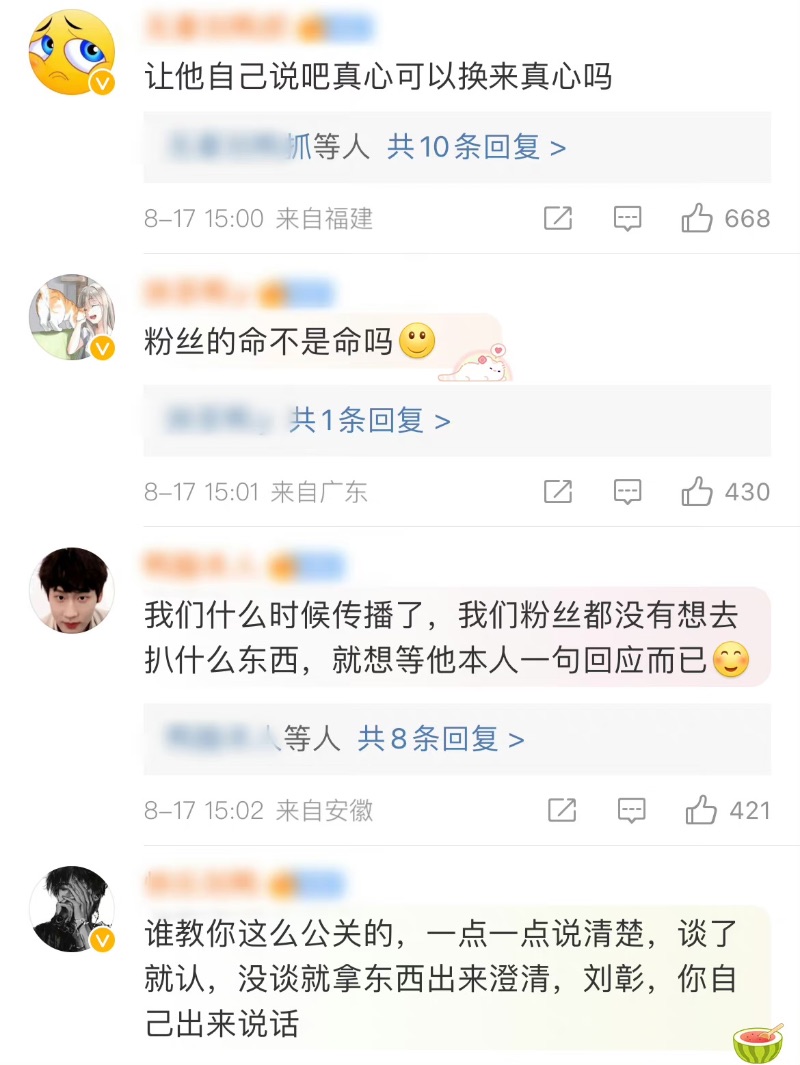The height and width of the screenshot is (1065, 800).
Task: Open the 共1条回复 reply link
Action: click(x=370, y=421)
